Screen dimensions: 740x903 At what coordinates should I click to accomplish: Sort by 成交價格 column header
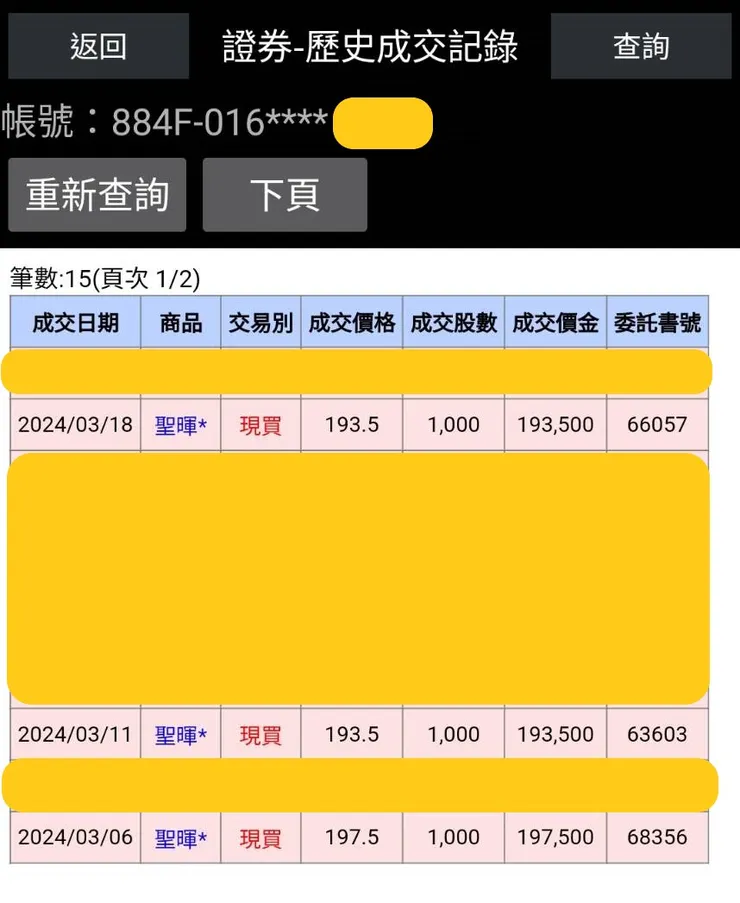click(350, 322)
